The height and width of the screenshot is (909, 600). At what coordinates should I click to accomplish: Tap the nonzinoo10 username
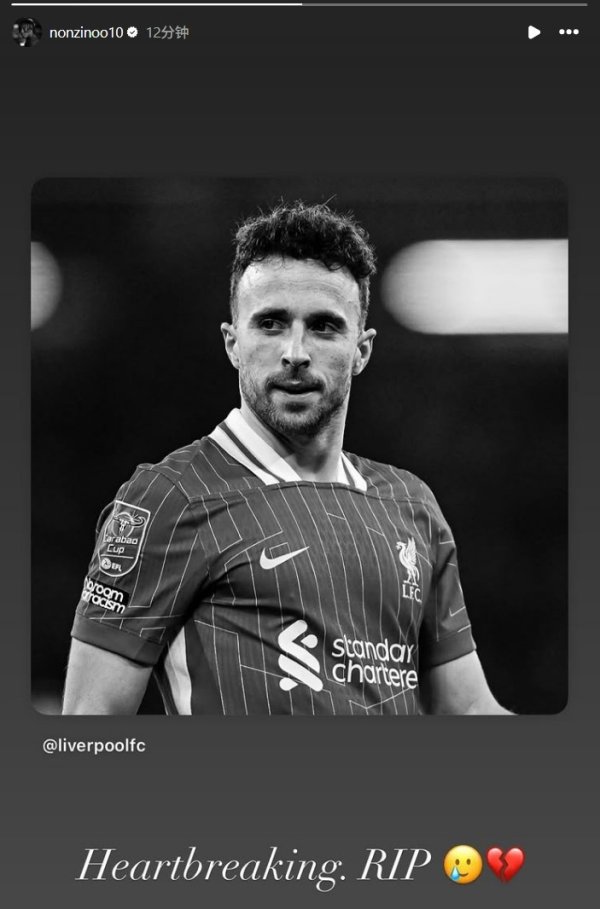85,33
